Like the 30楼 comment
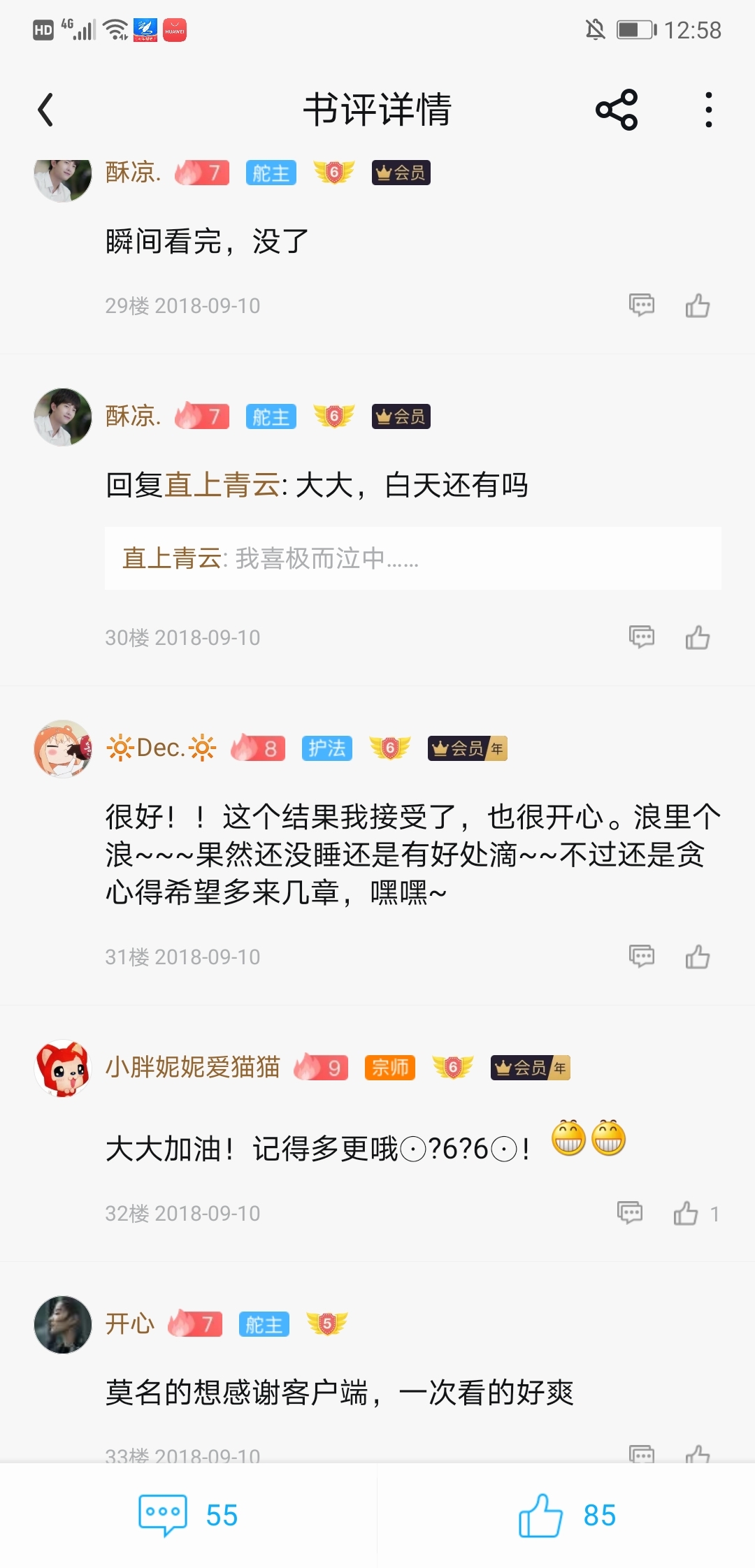The width and height of the screenshot is (755, 1568). (x=697, y=637)
